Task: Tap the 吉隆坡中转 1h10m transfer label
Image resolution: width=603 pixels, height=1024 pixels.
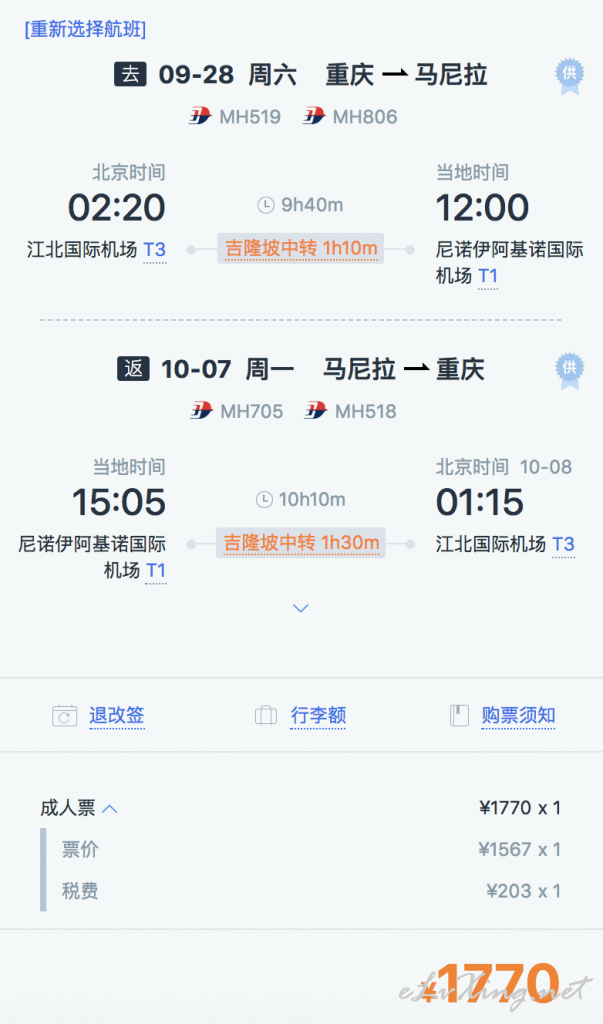Action: point(301,248)
